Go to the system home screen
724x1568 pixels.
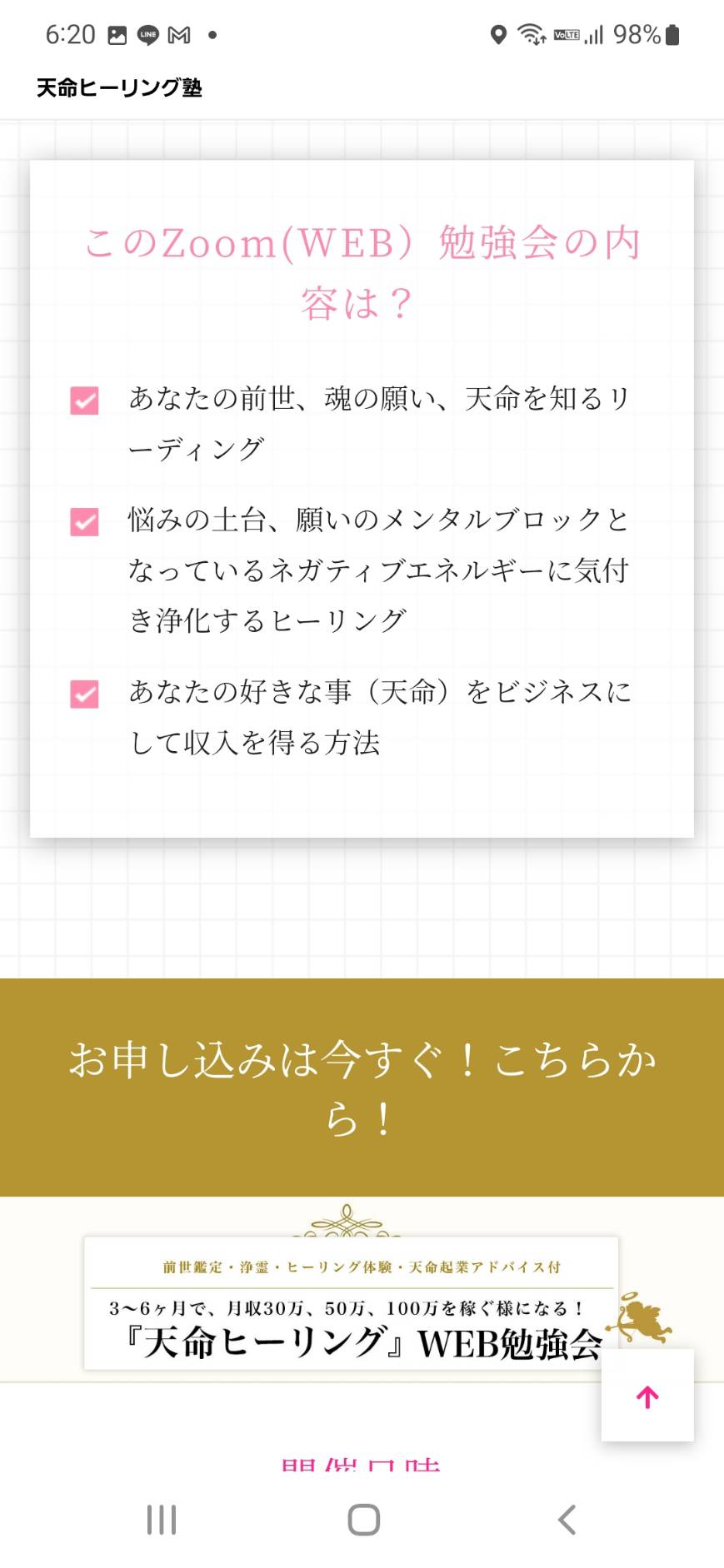coord(363,1520)
